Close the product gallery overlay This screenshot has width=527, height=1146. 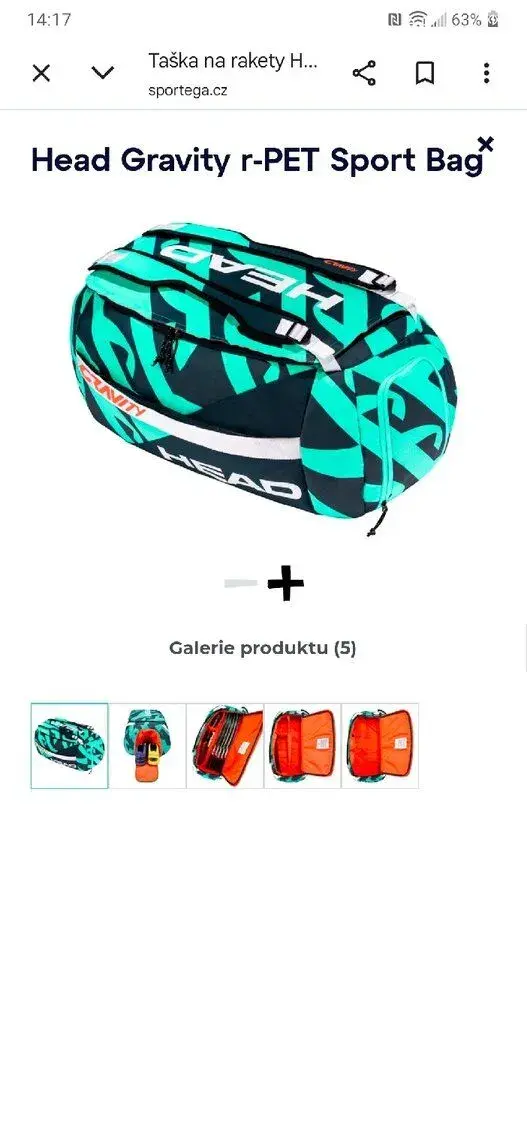485,144
